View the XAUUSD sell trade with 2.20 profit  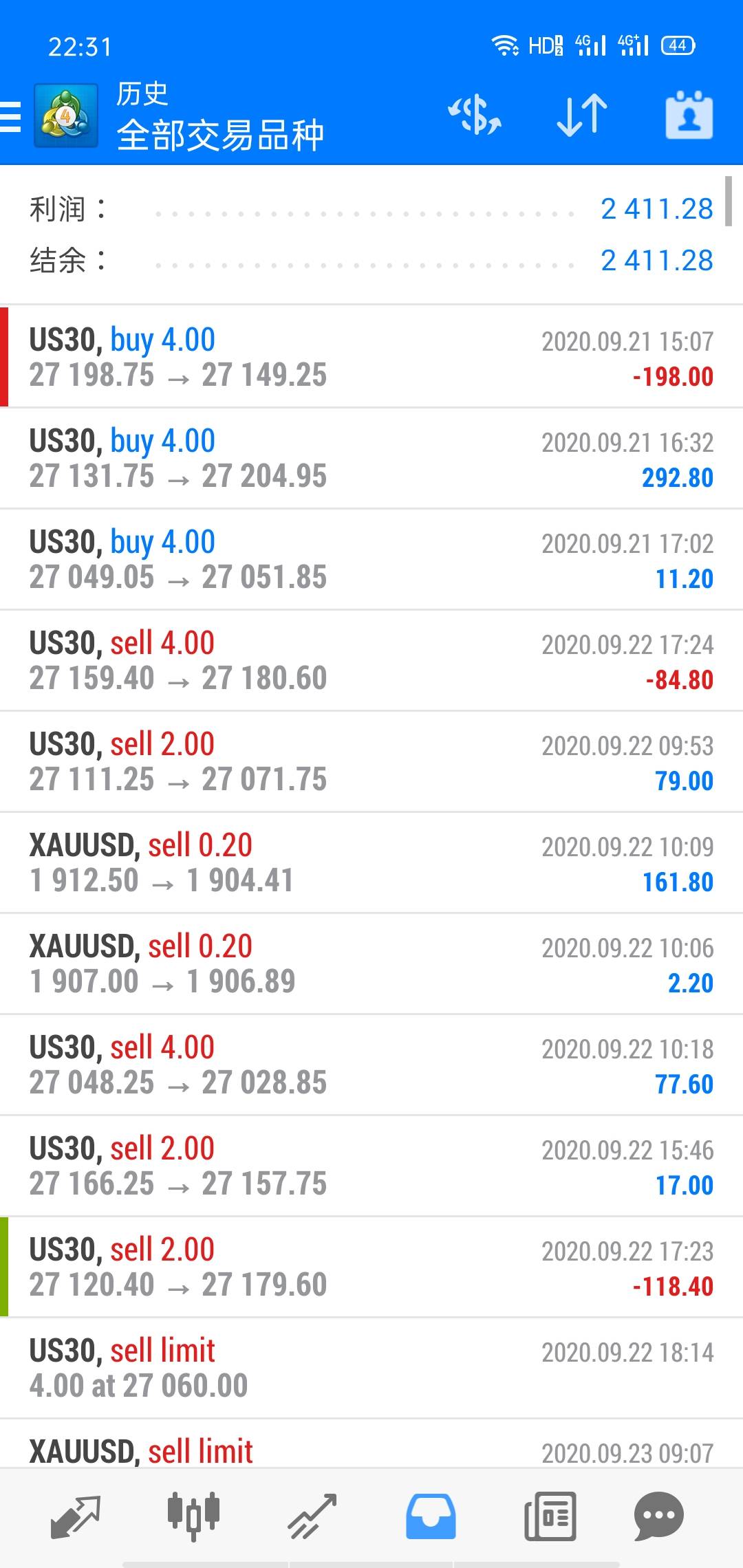click(x=371, y=963)
